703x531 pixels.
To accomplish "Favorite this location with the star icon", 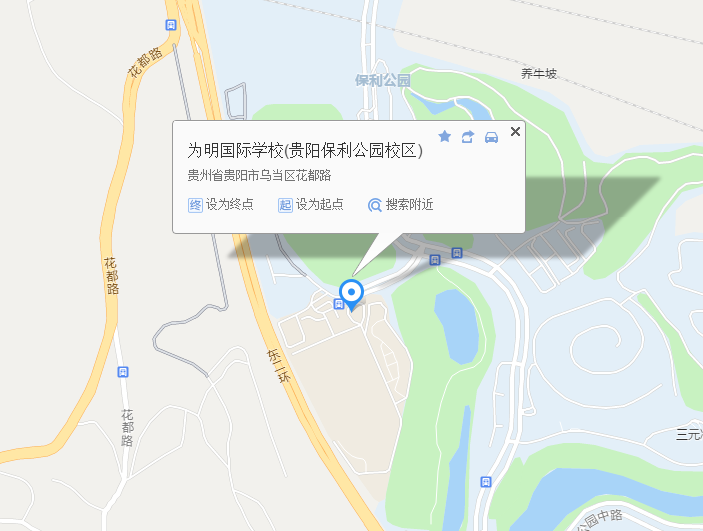I will tap(445, 136).
